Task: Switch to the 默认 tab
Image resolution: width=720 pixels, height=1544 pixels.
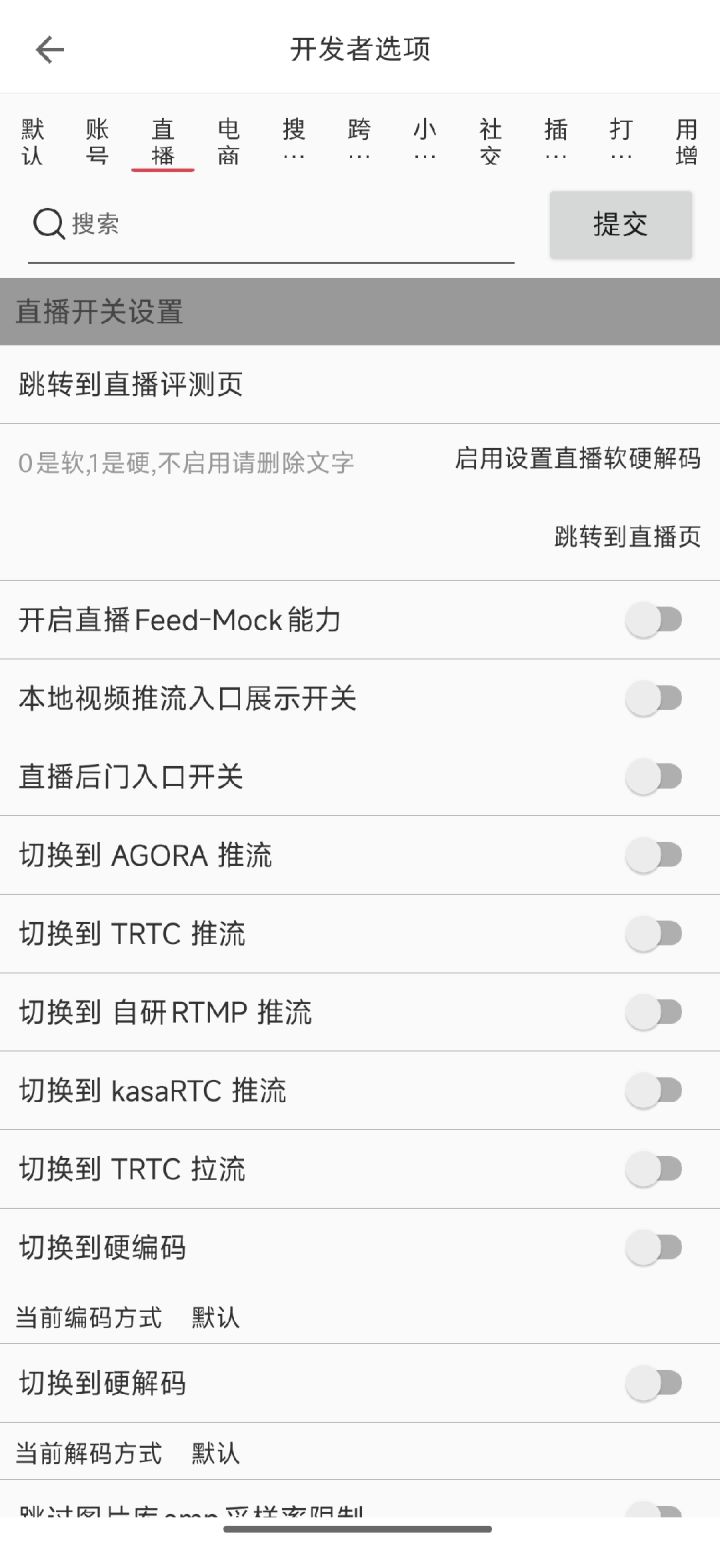Action: click(33, 142)
